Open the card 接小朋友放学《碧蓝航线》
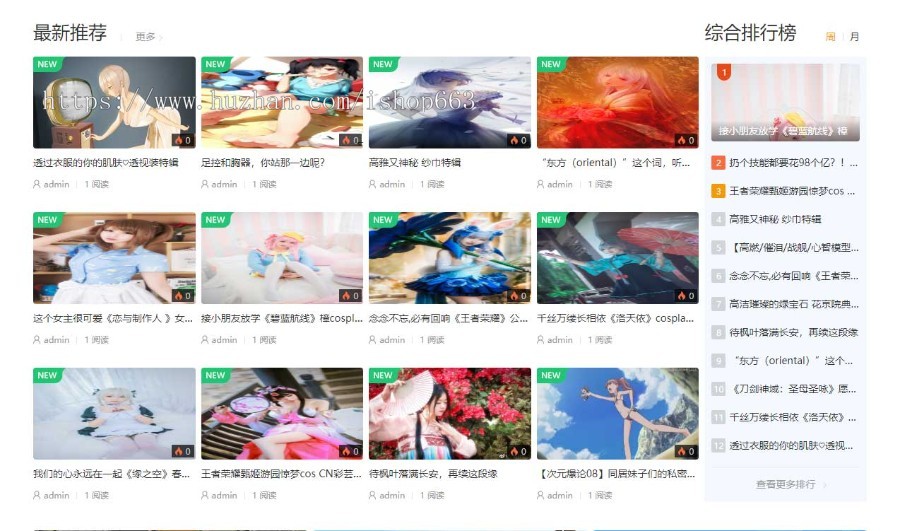 (281, 318)
